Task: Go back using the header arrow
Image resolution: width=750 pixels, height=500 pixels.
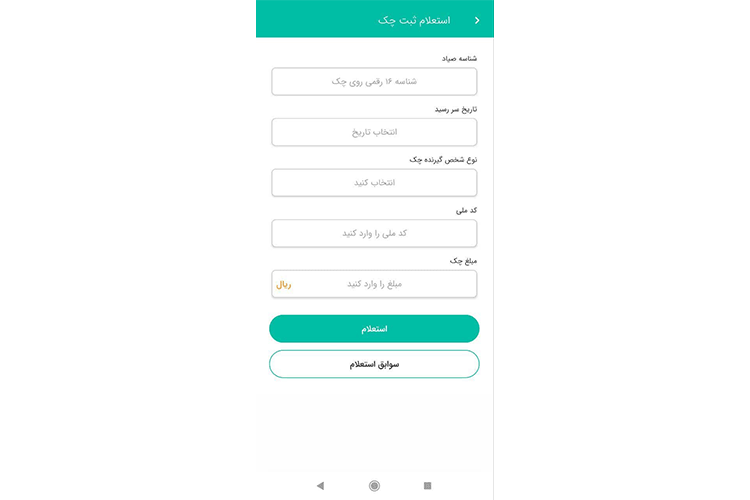Action: (477, 20)
